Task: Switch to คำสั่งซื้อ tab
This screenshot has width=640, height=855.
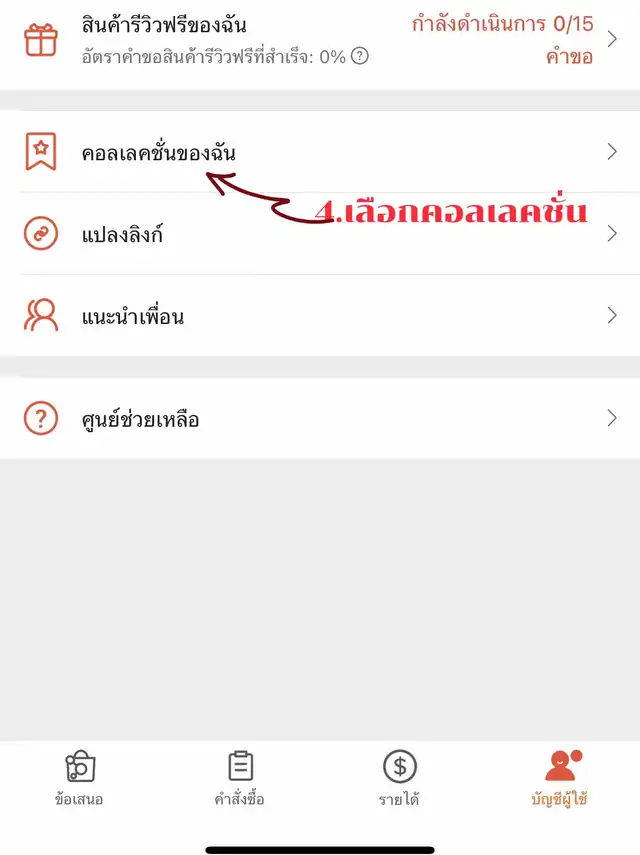Action: coord(240,779)
